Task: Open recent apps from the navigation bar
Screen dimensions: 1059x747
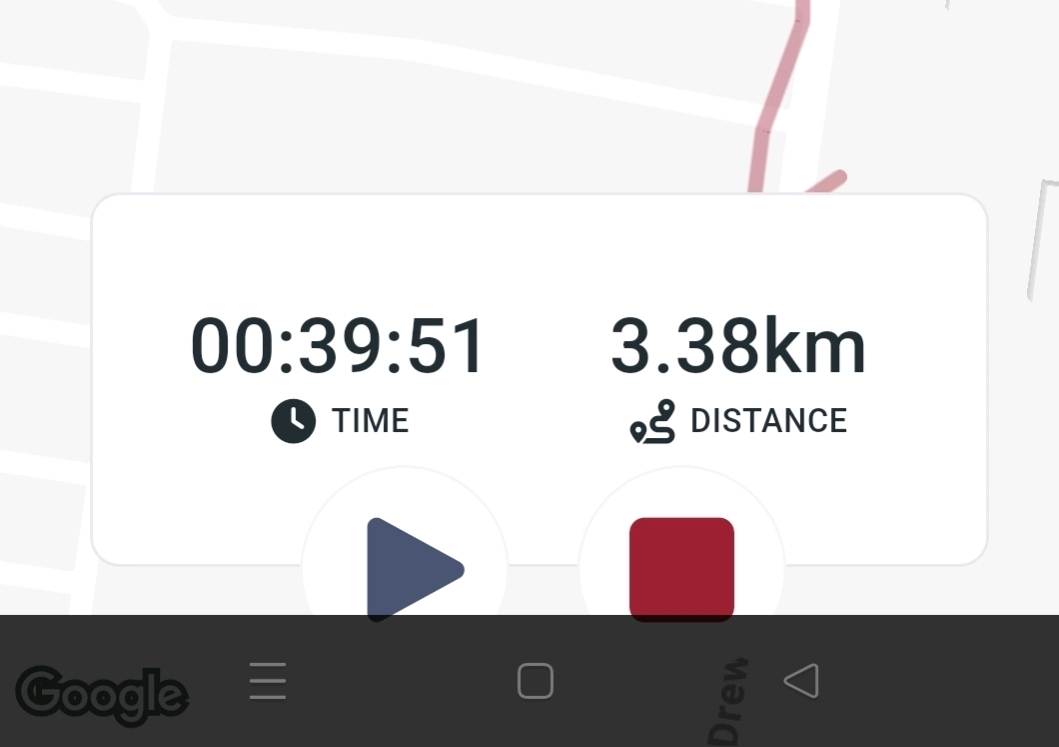Action: [267, 681]
